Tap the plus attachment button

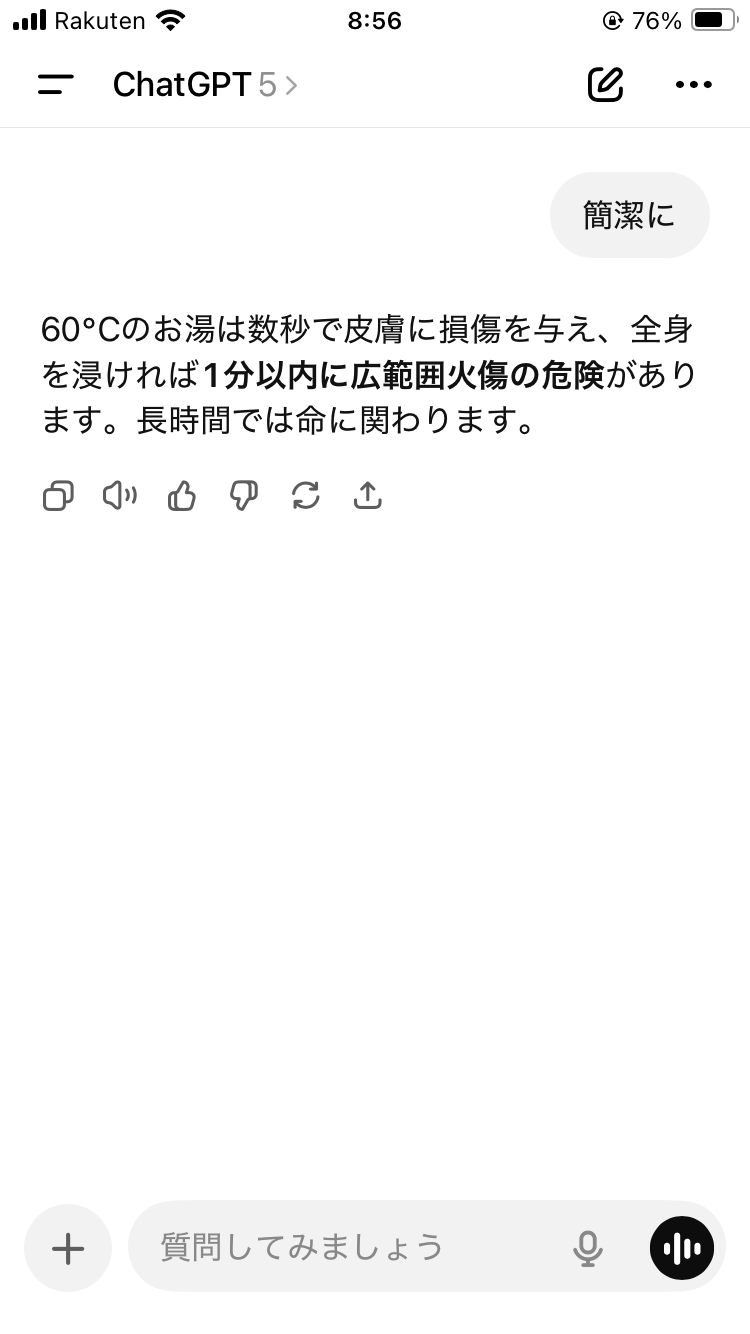coord(68,1248)
